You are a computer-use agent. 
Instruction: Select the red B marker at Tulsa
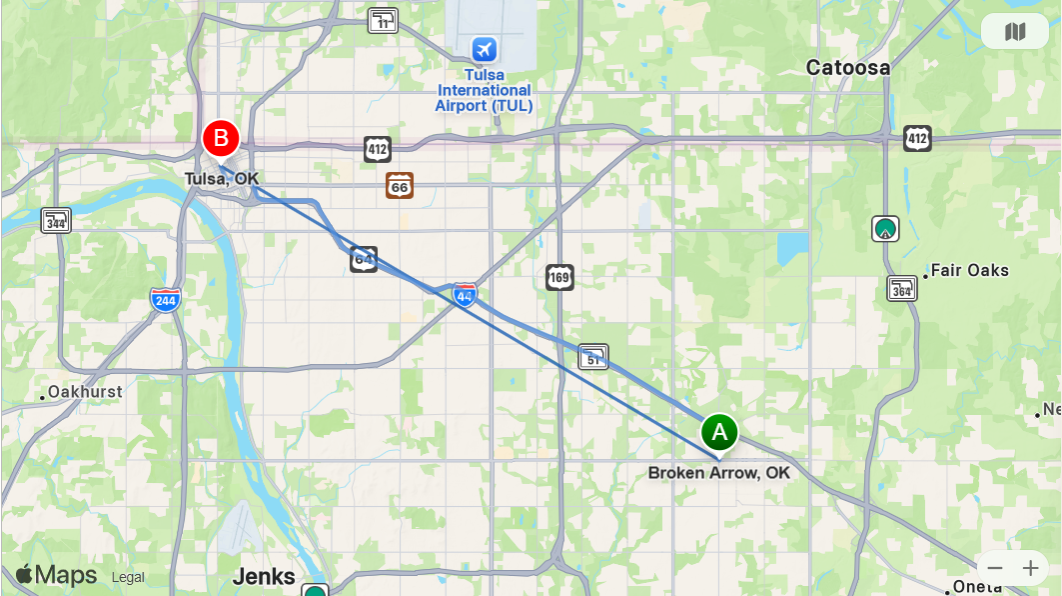(221, 139)
